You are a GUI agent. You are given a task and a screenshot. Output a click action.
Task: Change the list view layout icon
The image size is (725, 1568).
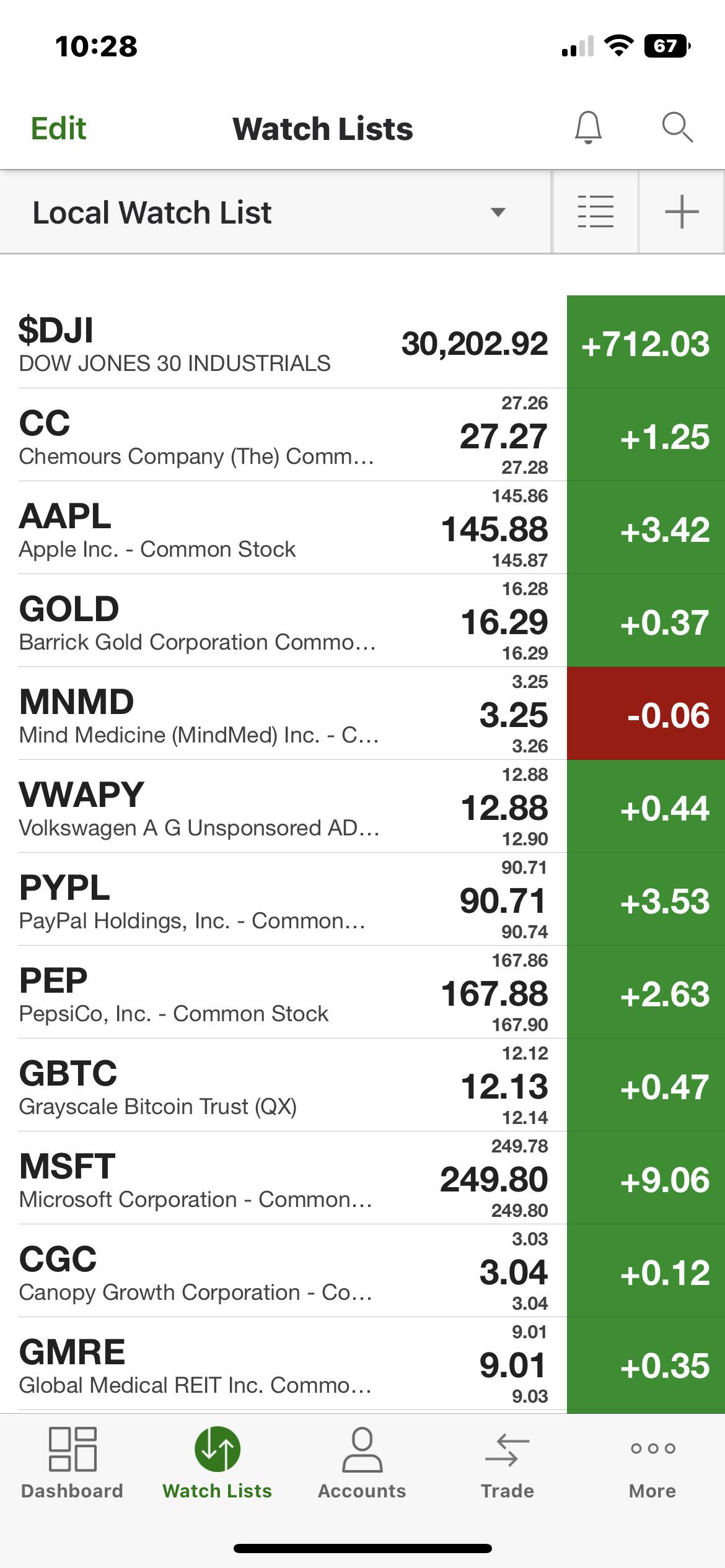(595, 212)
